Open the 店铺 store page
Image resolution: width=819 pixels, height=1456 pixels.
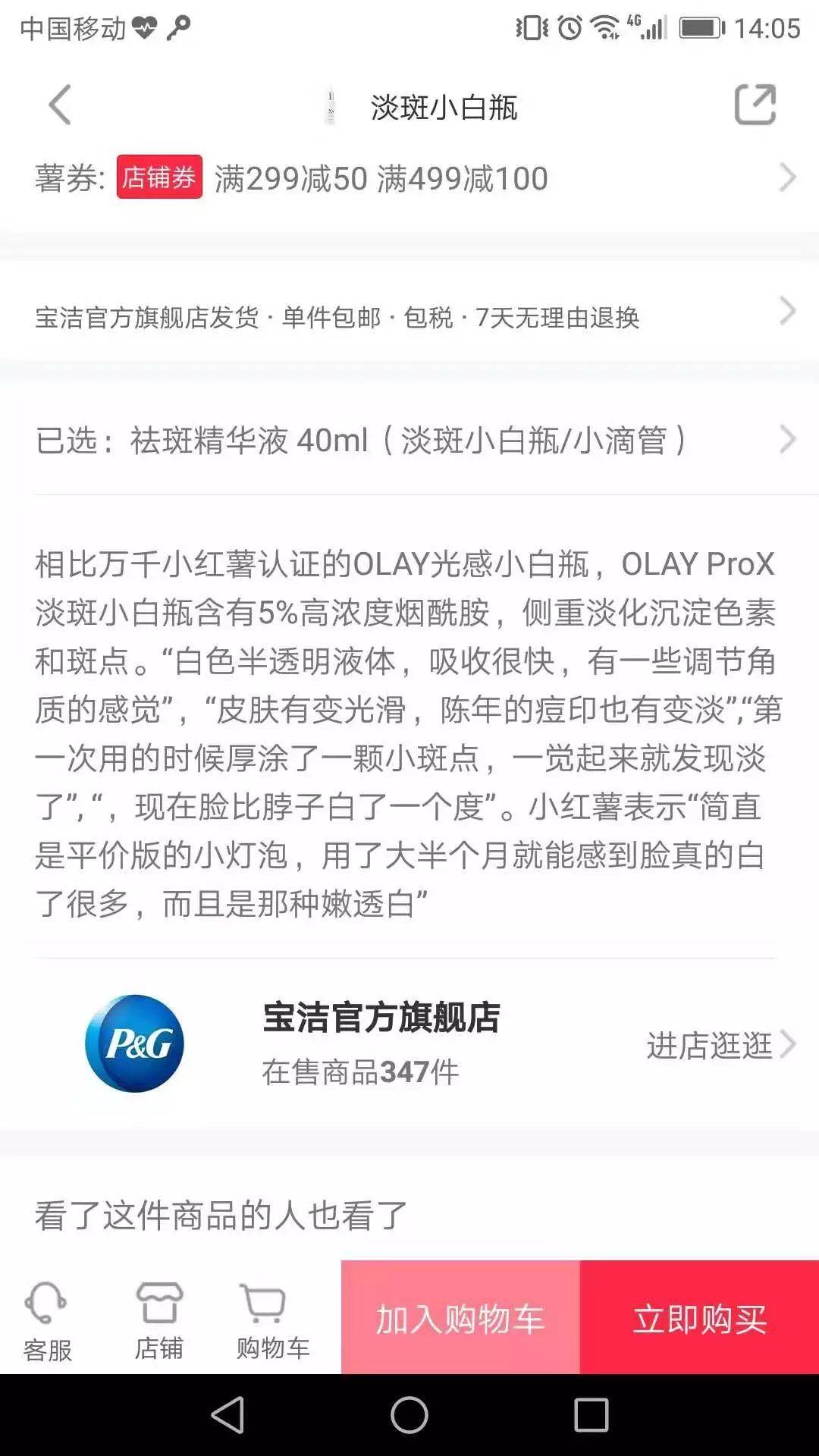(x=159, y=1319)
